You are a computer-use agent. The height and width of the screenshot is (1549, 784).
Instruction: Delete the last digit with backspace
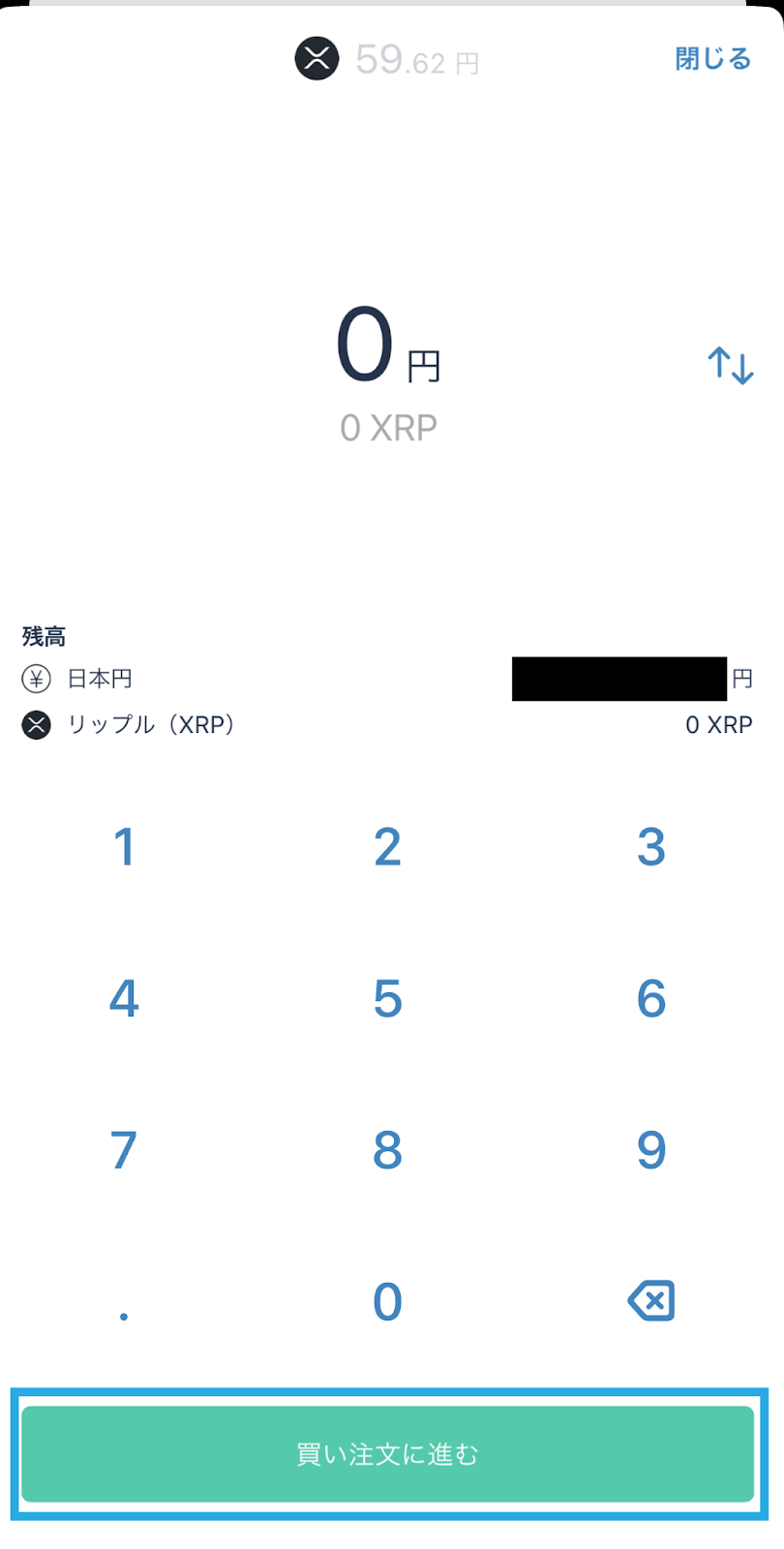pos(651,1300)
